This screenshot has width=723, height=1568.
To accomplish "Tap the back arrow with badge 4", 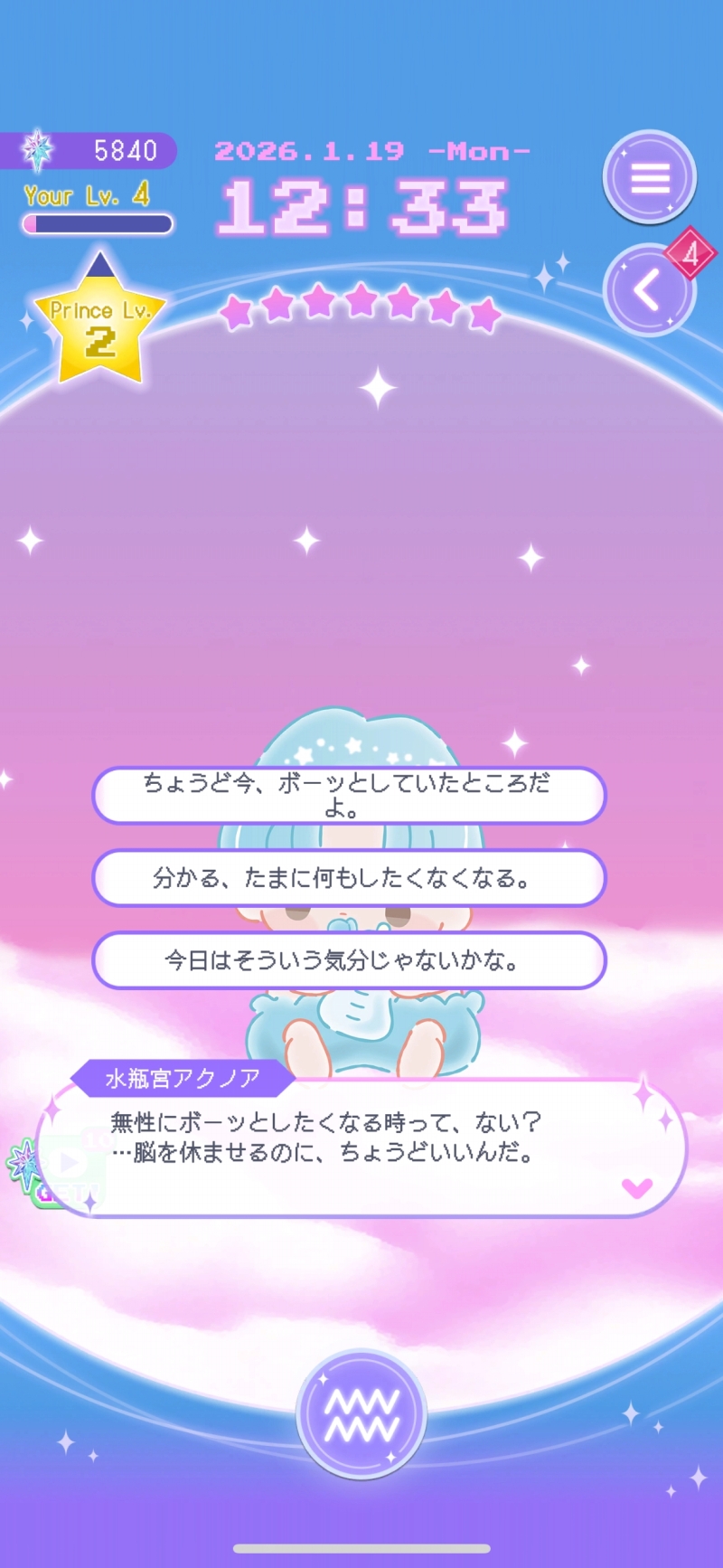I will (x=647, y=291).
